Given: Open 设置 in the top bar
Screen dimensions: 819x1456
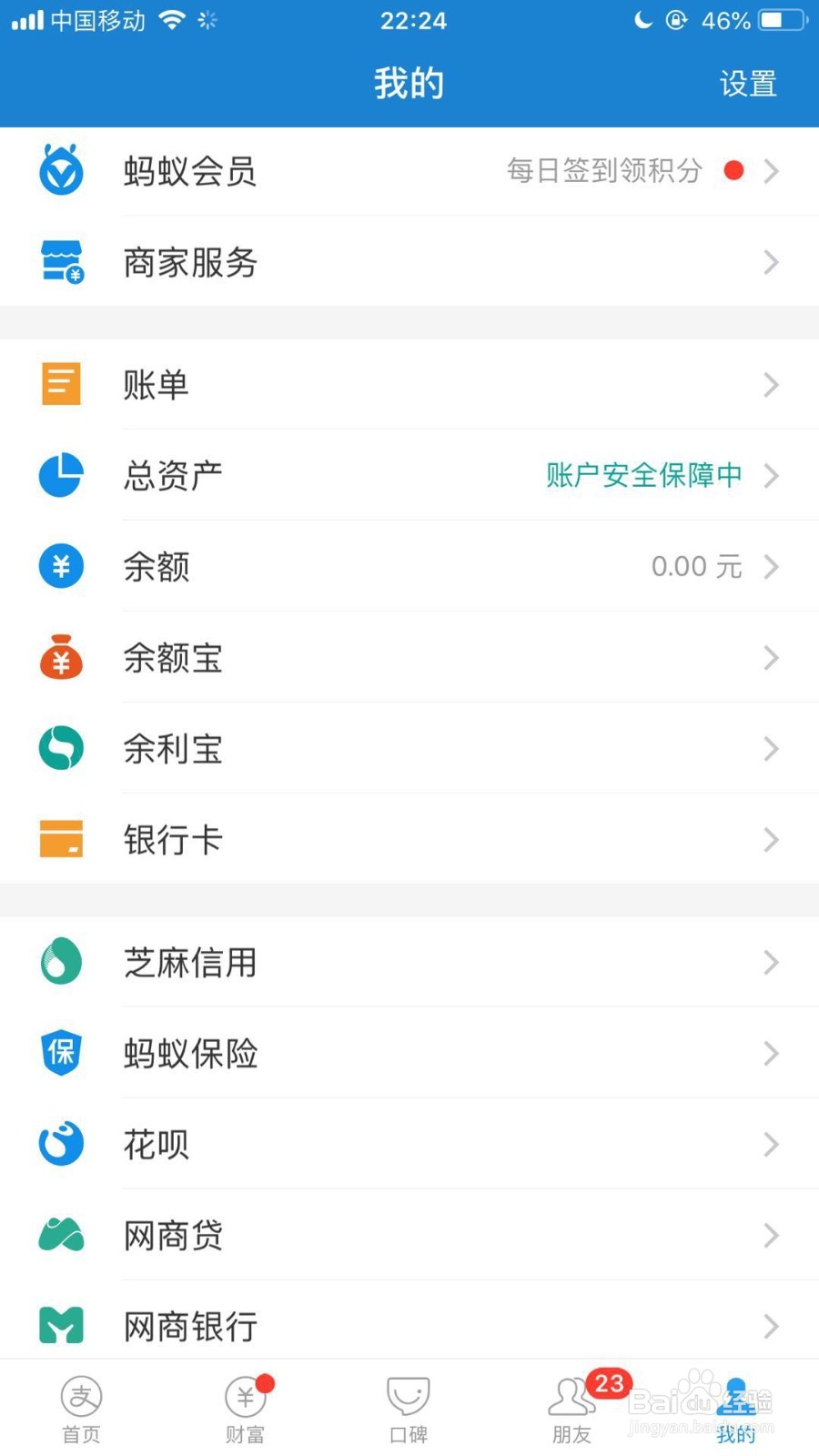Looking at the screenshot, I should [748, 84].
